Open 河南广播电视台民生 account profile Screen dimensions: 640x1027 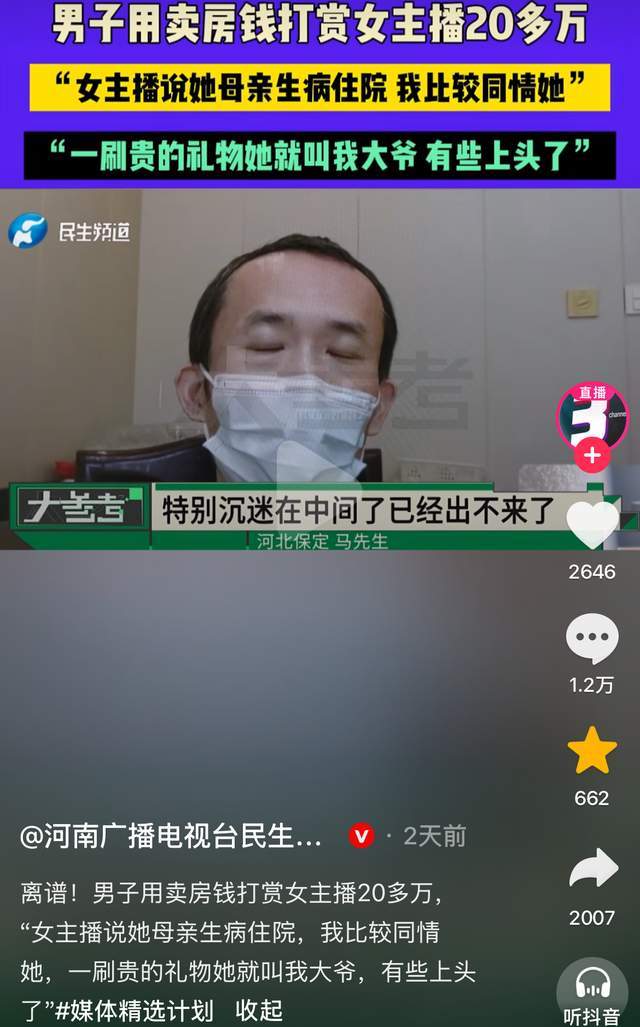click(171, 837)
